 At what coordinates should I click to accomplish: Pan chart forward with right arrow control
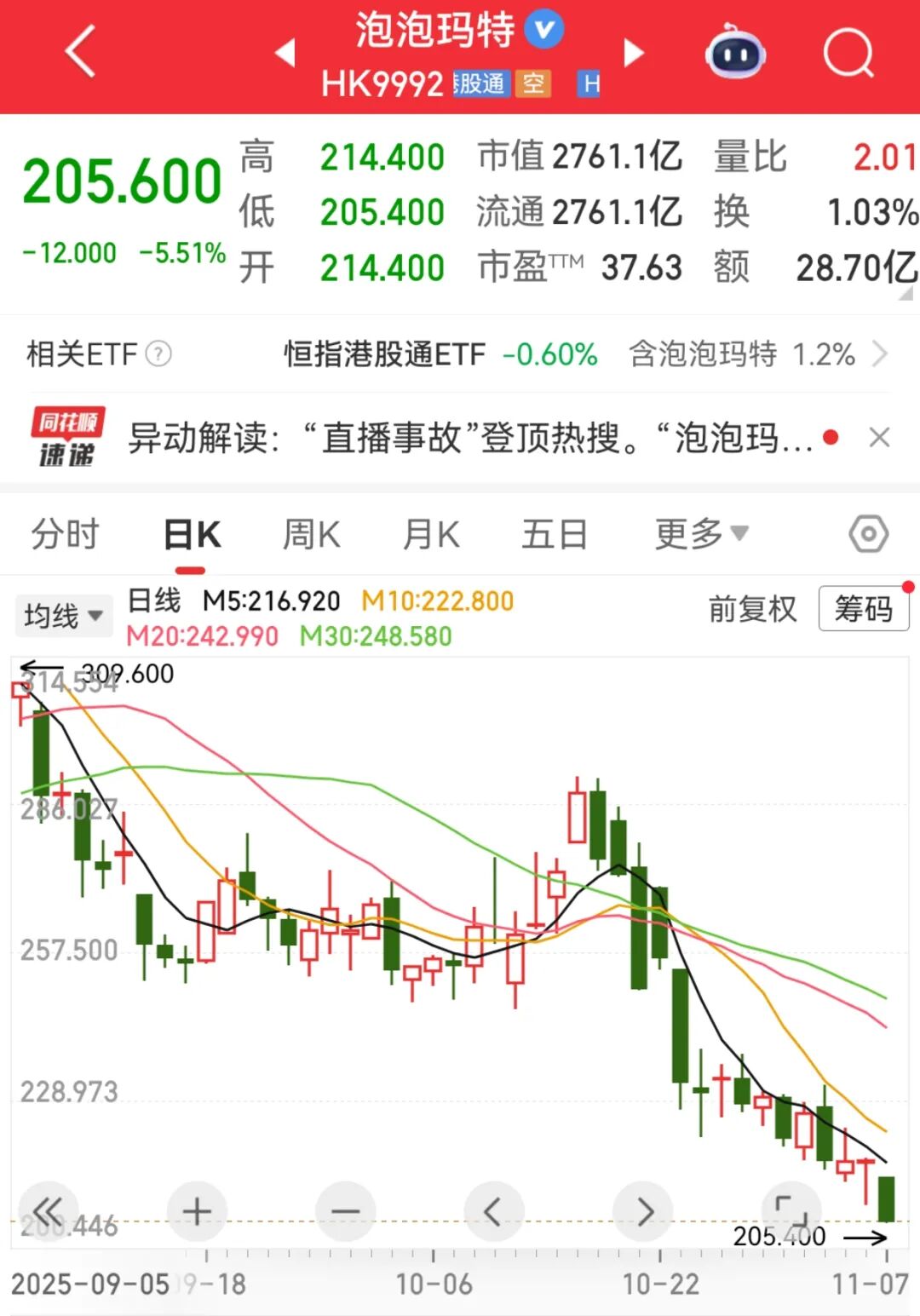click(x=644, y=1210)
